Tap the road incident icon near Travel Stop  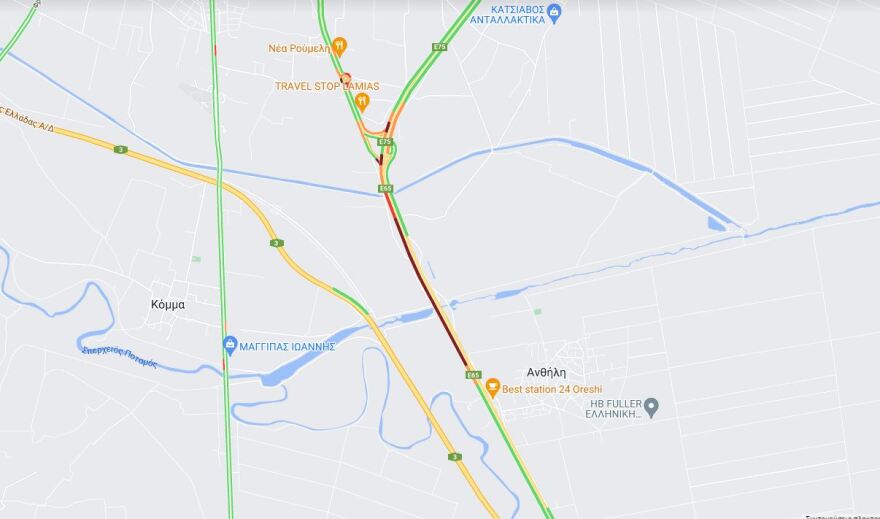(345, 78)
